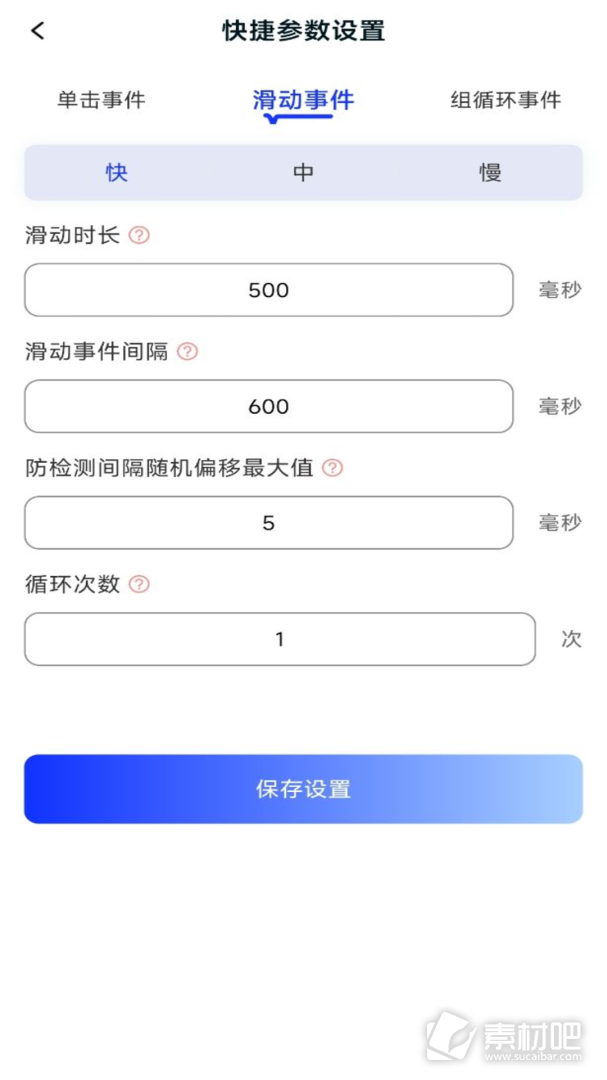
Task: Go back using the top-left arrow
Action: (x=37, y=30)
